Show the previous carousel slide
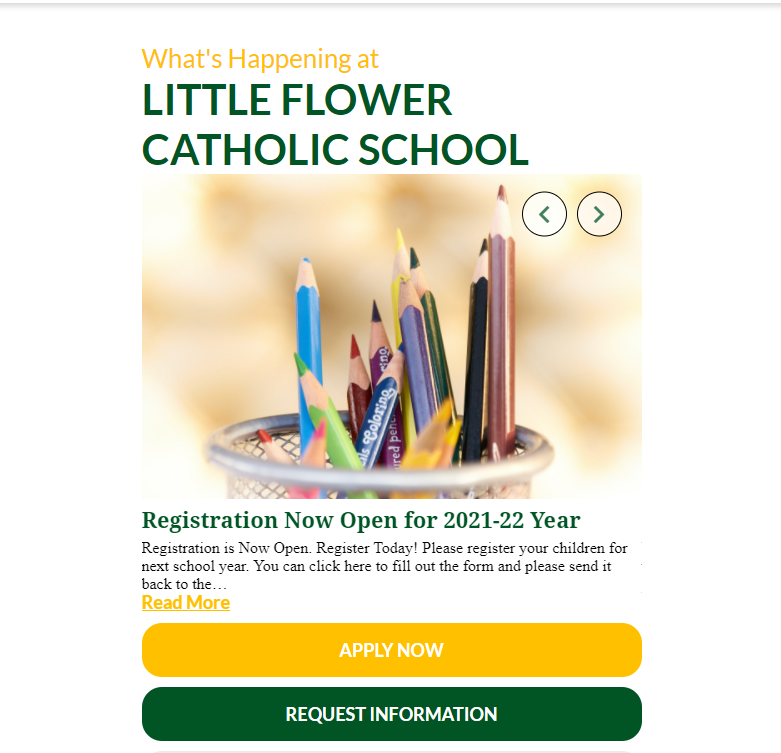Screen dimensions: 781x753 (x=544, y=214)
